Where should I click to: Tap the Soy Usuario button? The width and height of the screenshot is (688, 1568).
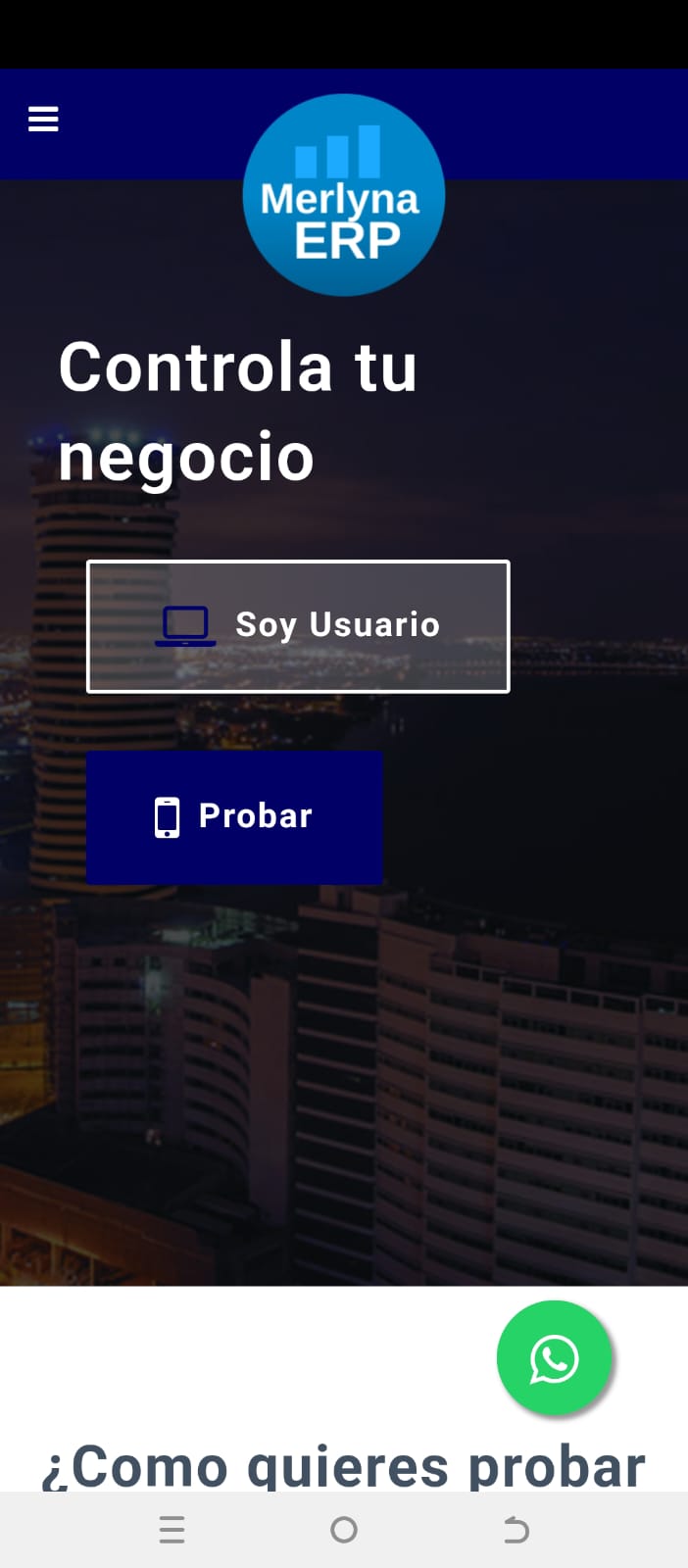(x=298, y=626)
